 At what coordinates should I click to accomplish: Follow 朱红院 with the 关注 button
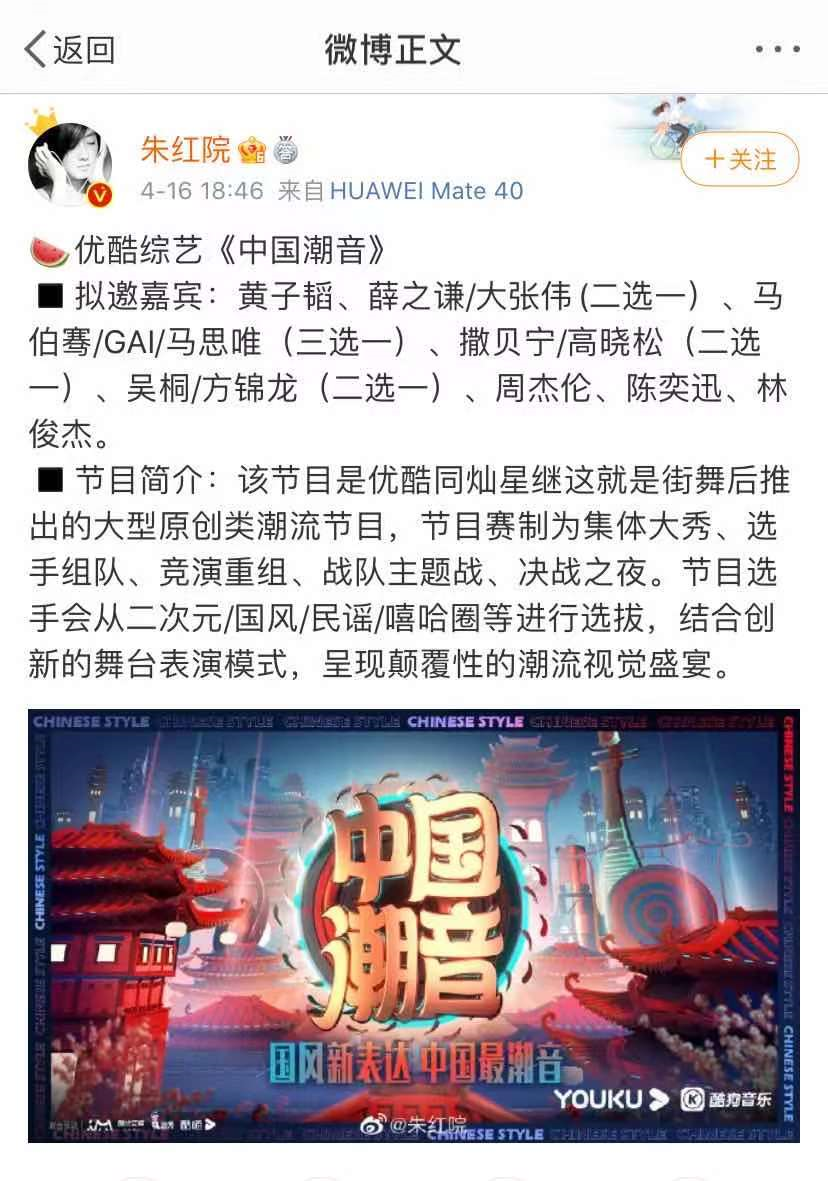coord(740,159)
